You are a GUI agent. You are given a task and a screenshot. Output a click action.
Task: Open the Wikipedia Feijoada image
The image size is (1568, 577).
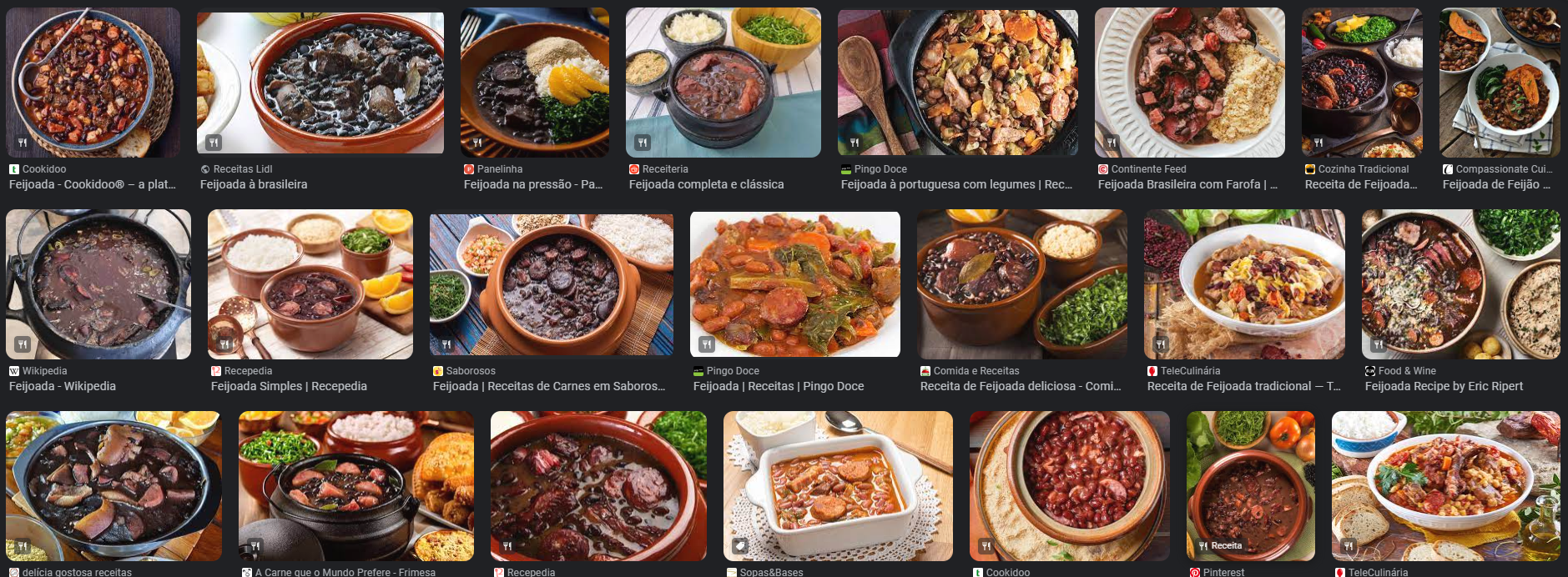[98, 283]
